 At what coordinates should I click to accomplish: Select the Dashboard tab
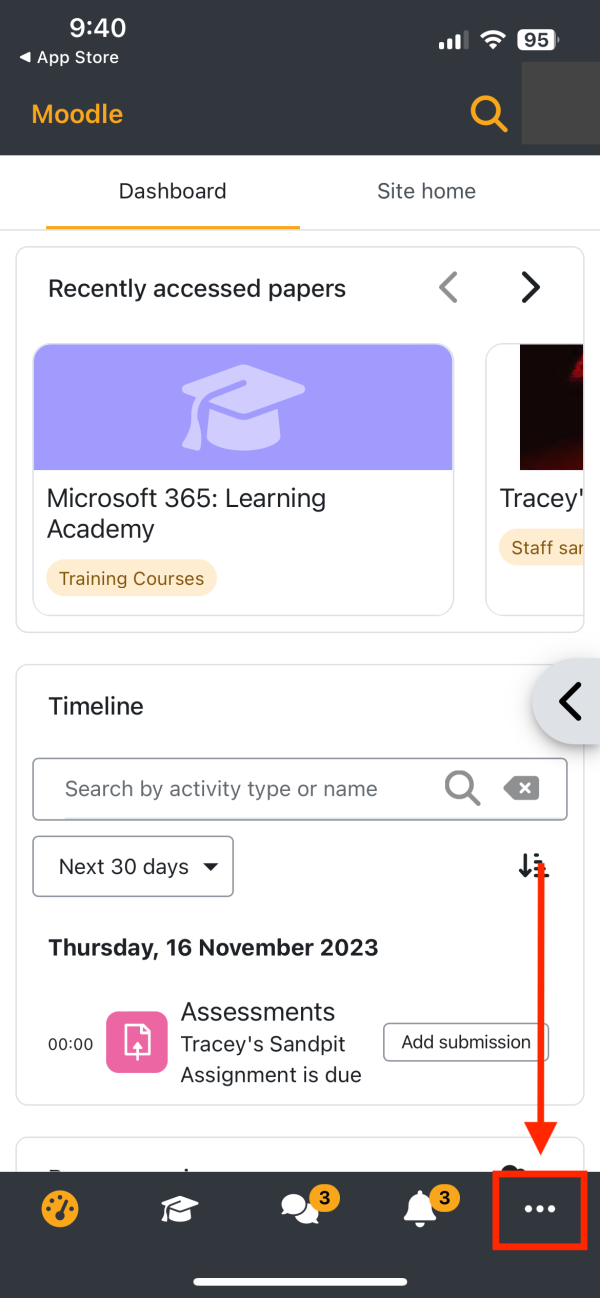(173, 191)
